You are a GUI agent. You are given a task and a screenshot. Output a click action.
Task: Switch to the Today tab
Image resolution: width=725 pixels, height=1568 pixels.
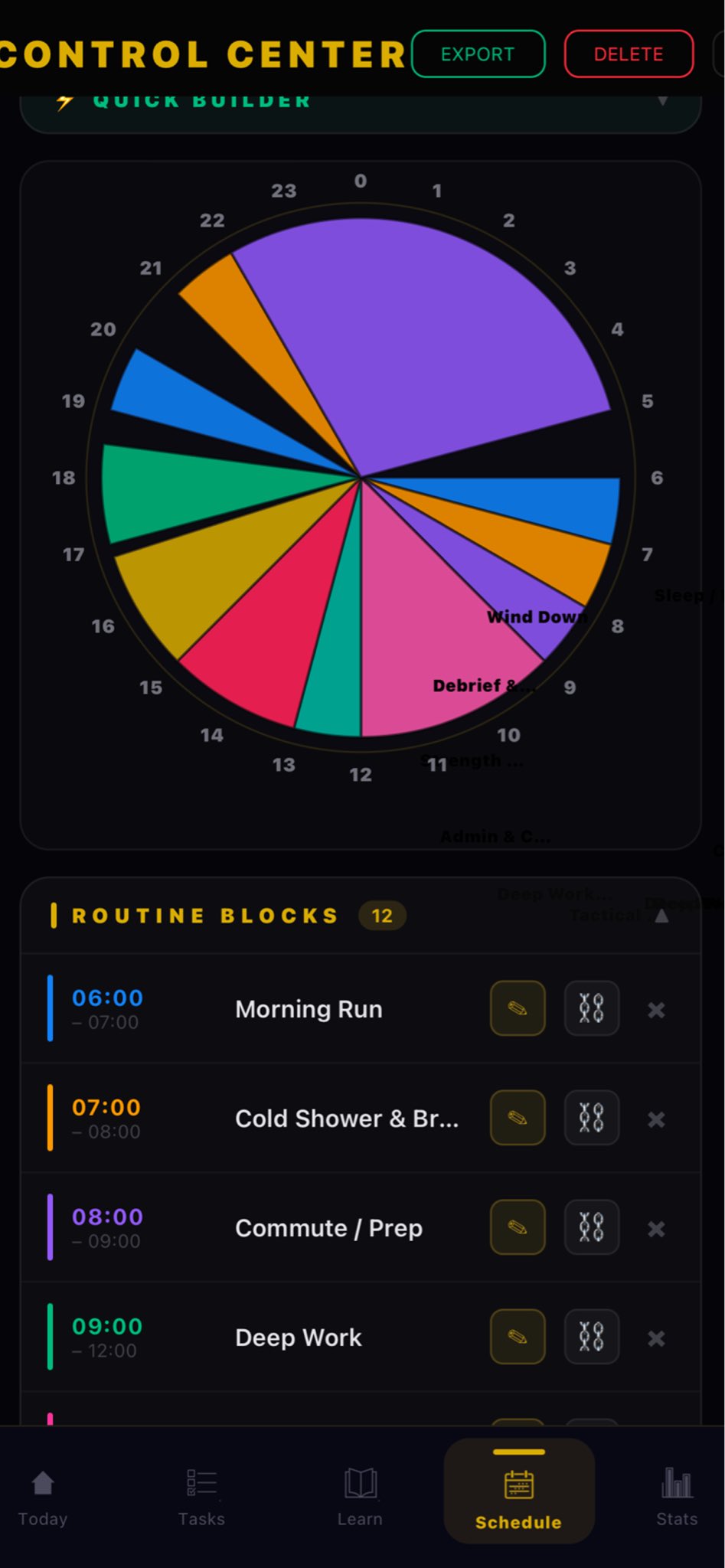[43, 1497]
